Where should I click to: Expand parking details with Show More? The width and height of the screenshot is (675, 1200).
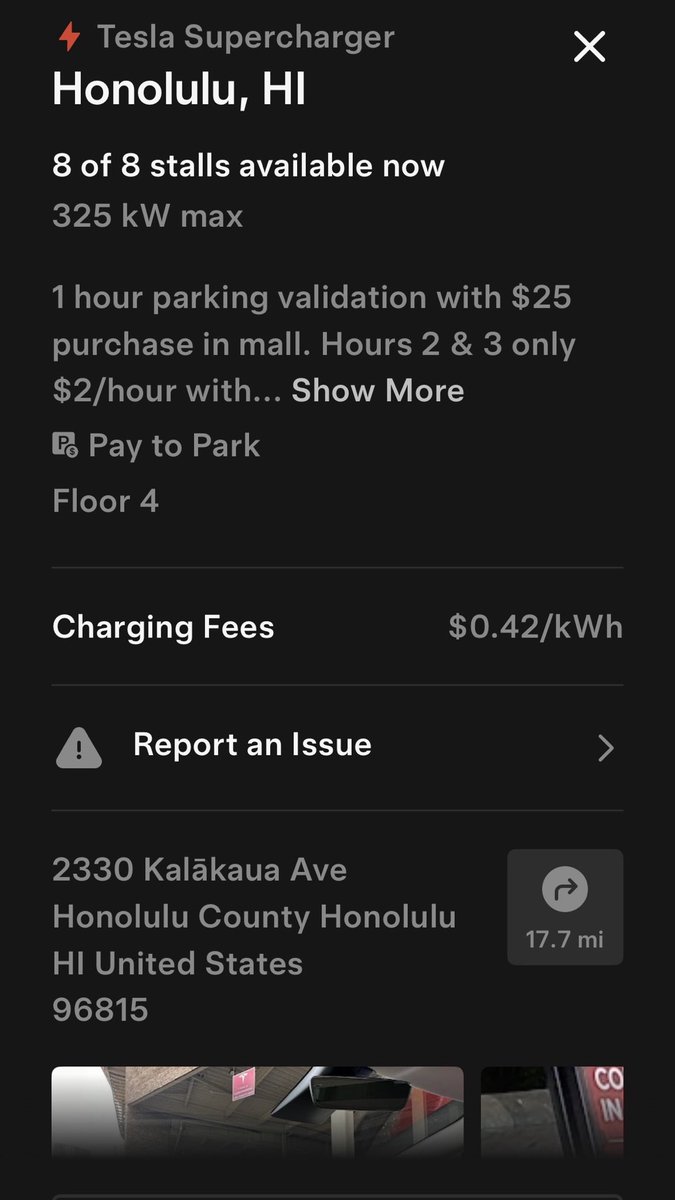377,390
